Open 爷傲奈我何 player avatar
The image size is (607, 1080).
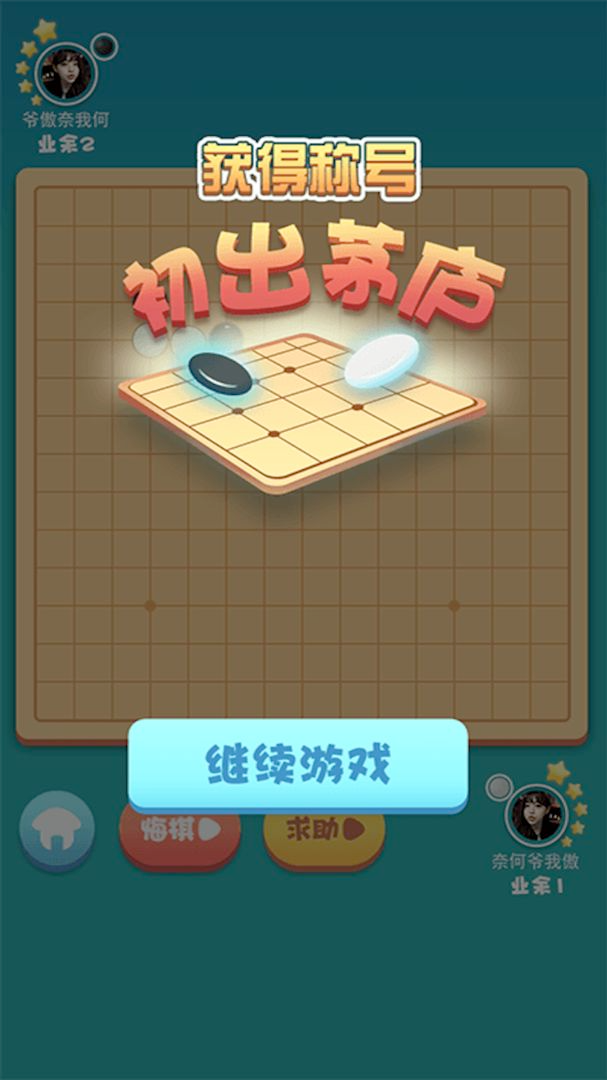point(66,75)
